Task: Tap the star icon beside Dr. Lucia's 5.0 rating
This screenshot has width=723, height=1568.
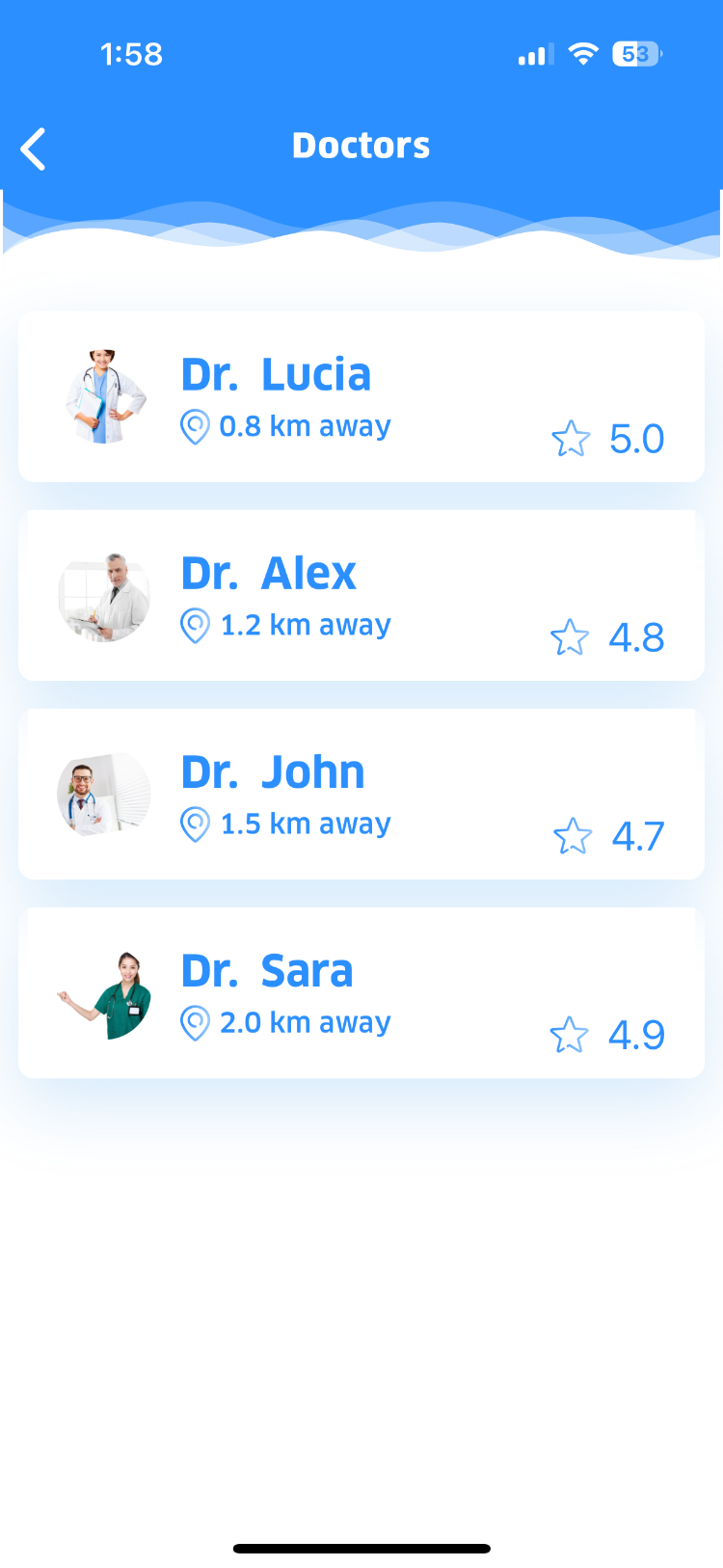Action: (x=571, y=439)
